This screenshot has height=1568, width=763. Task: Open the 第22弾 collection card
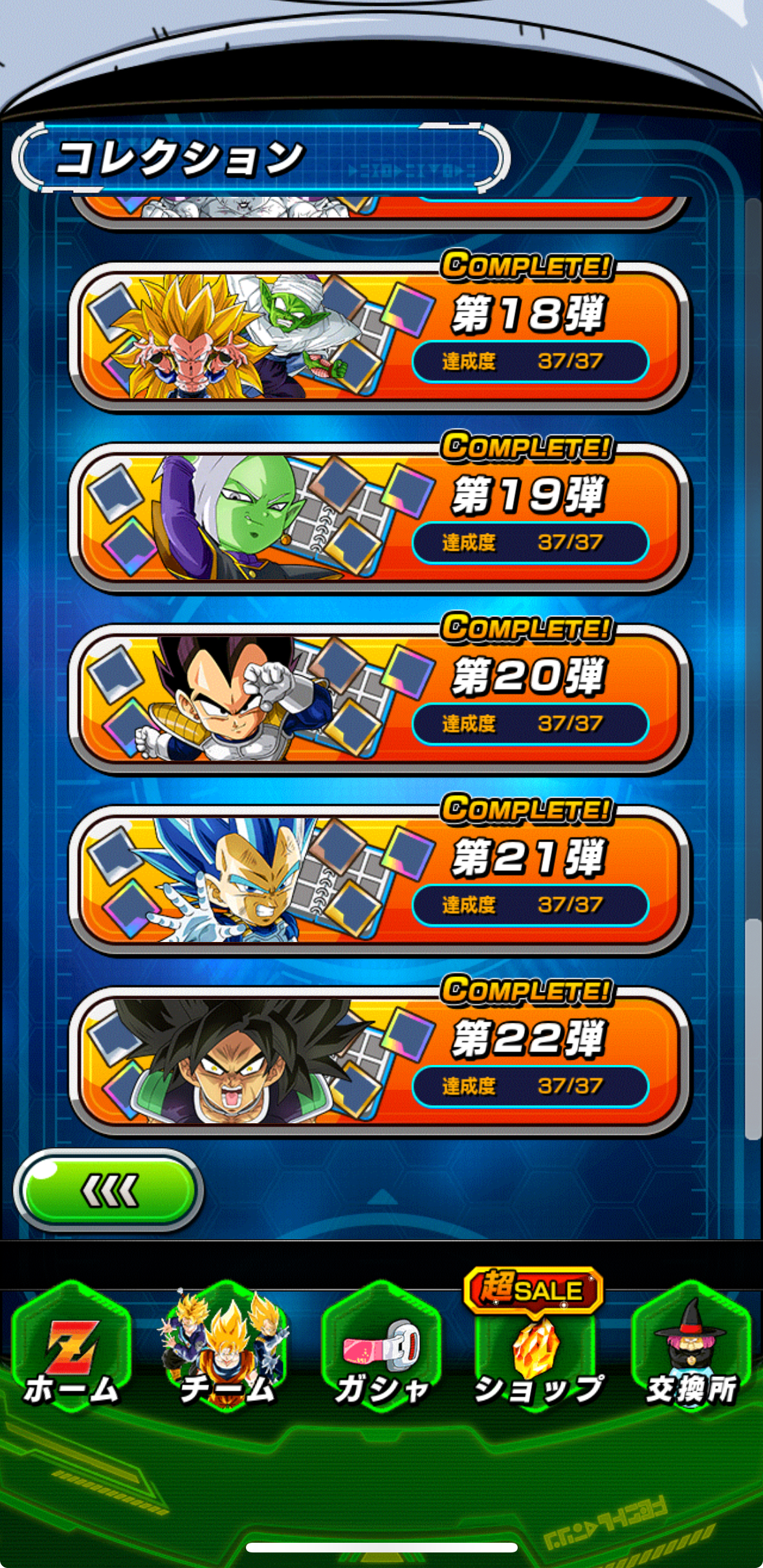(x=381, y=1060)
